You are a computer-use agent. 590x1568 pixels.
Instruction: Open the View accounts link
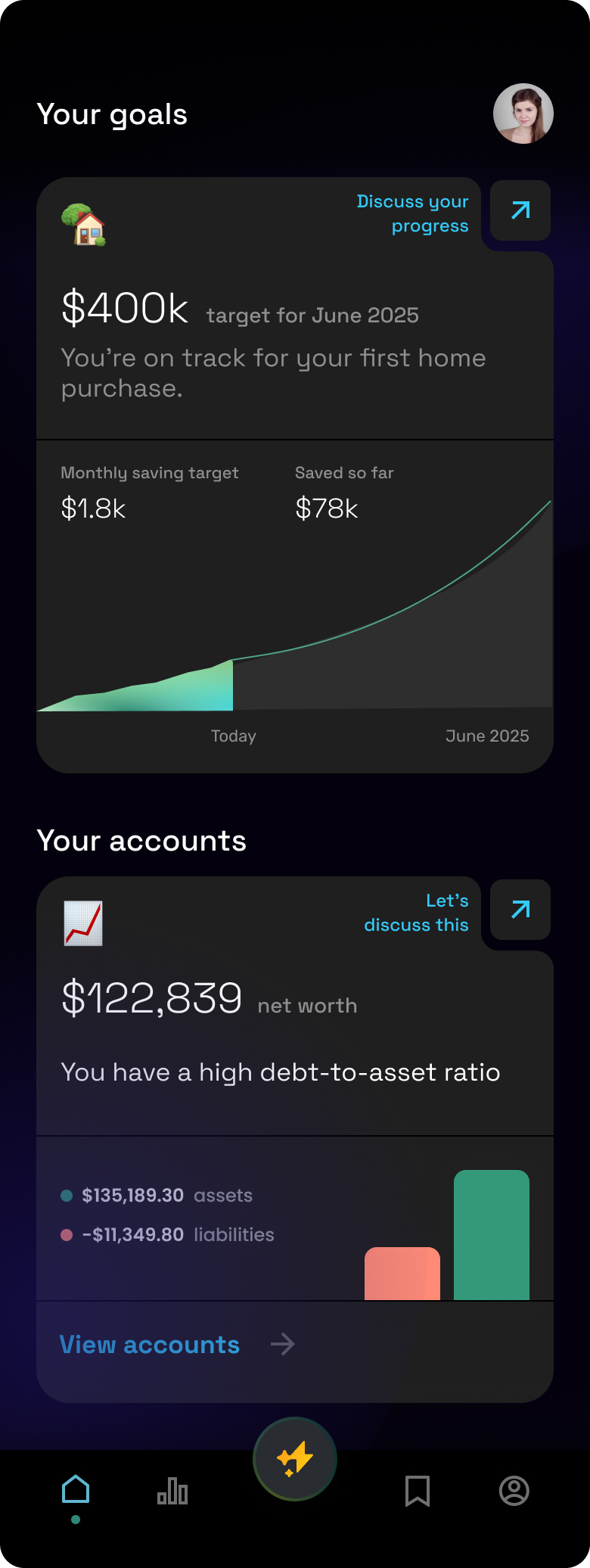click(150, 1345)
